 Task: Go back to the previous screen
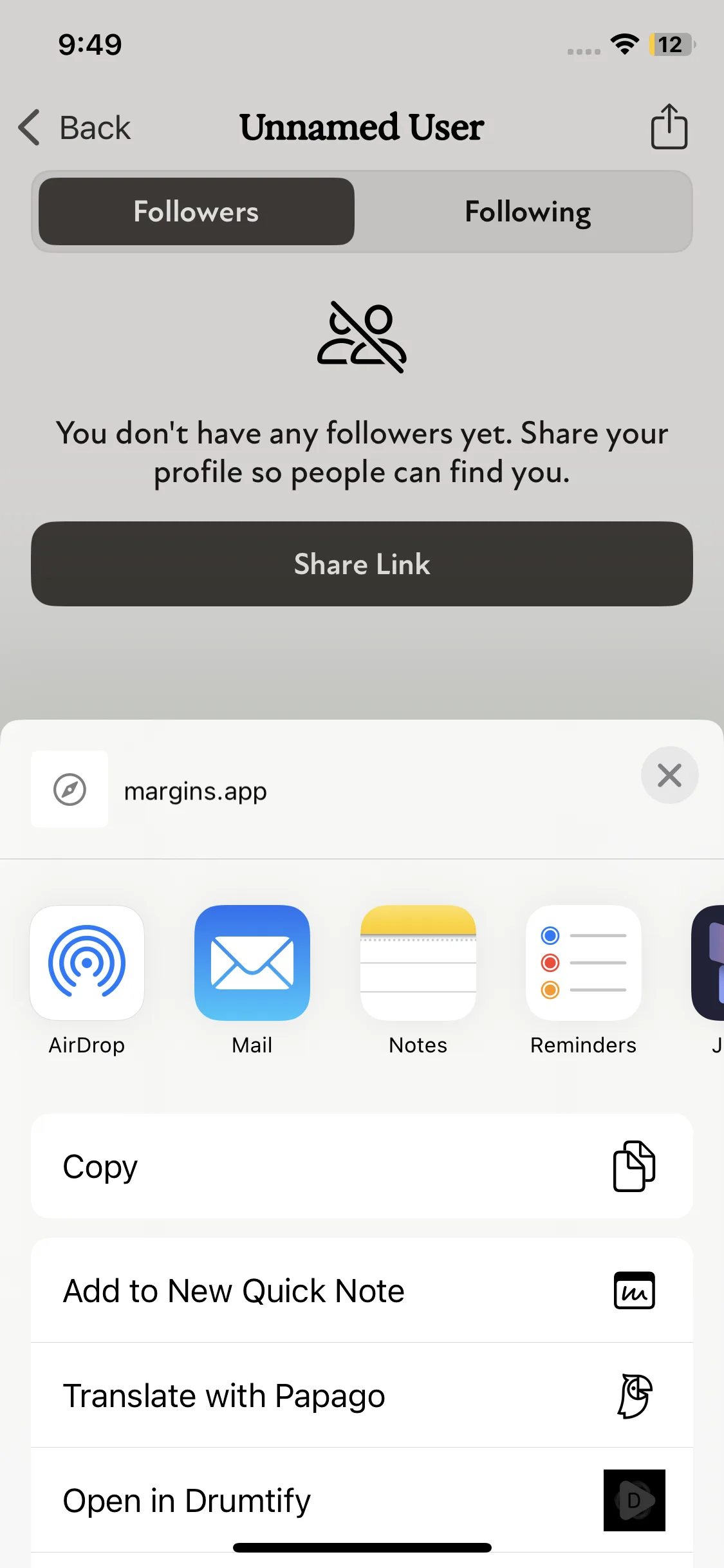(75, 127)
